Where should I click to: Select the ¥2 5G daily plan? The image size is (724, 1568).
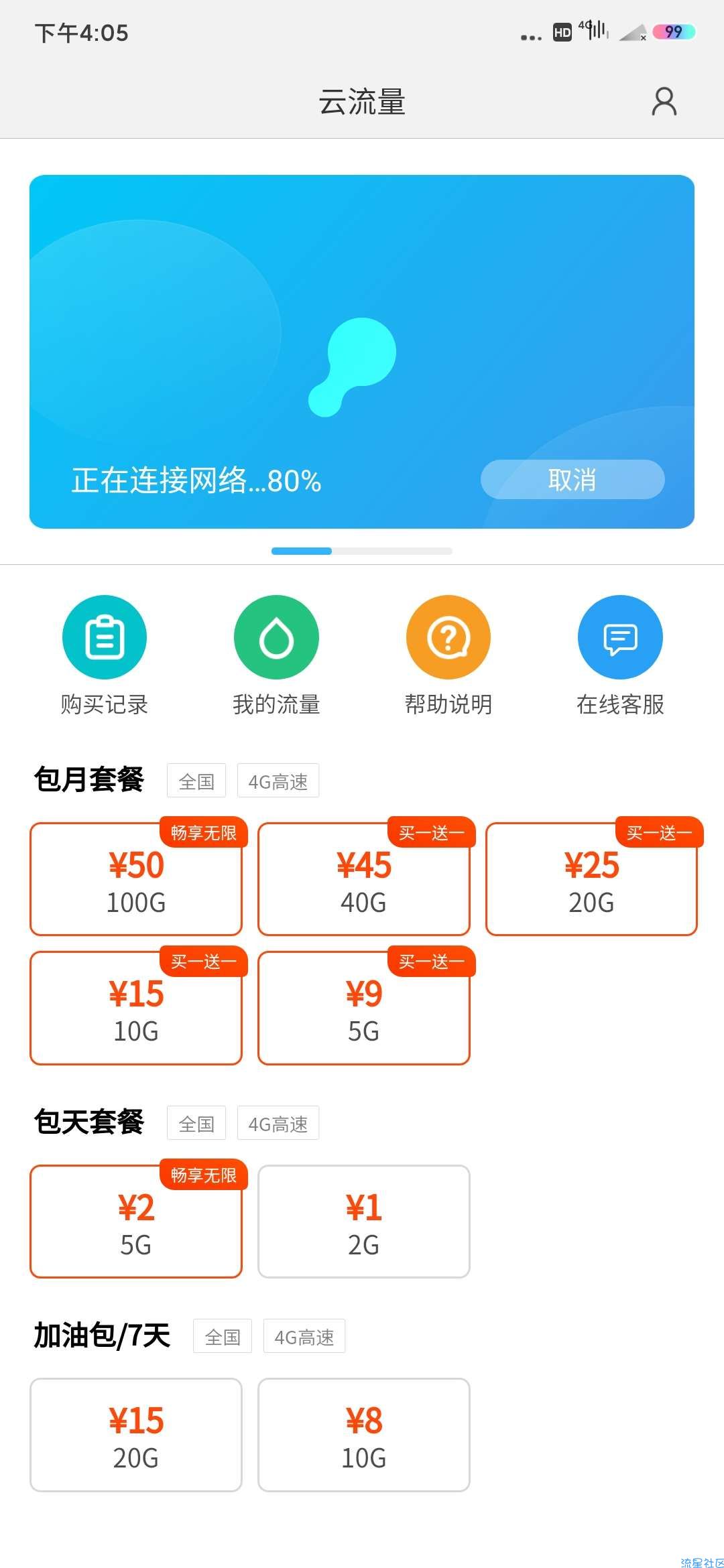(x=136, y=1222)
